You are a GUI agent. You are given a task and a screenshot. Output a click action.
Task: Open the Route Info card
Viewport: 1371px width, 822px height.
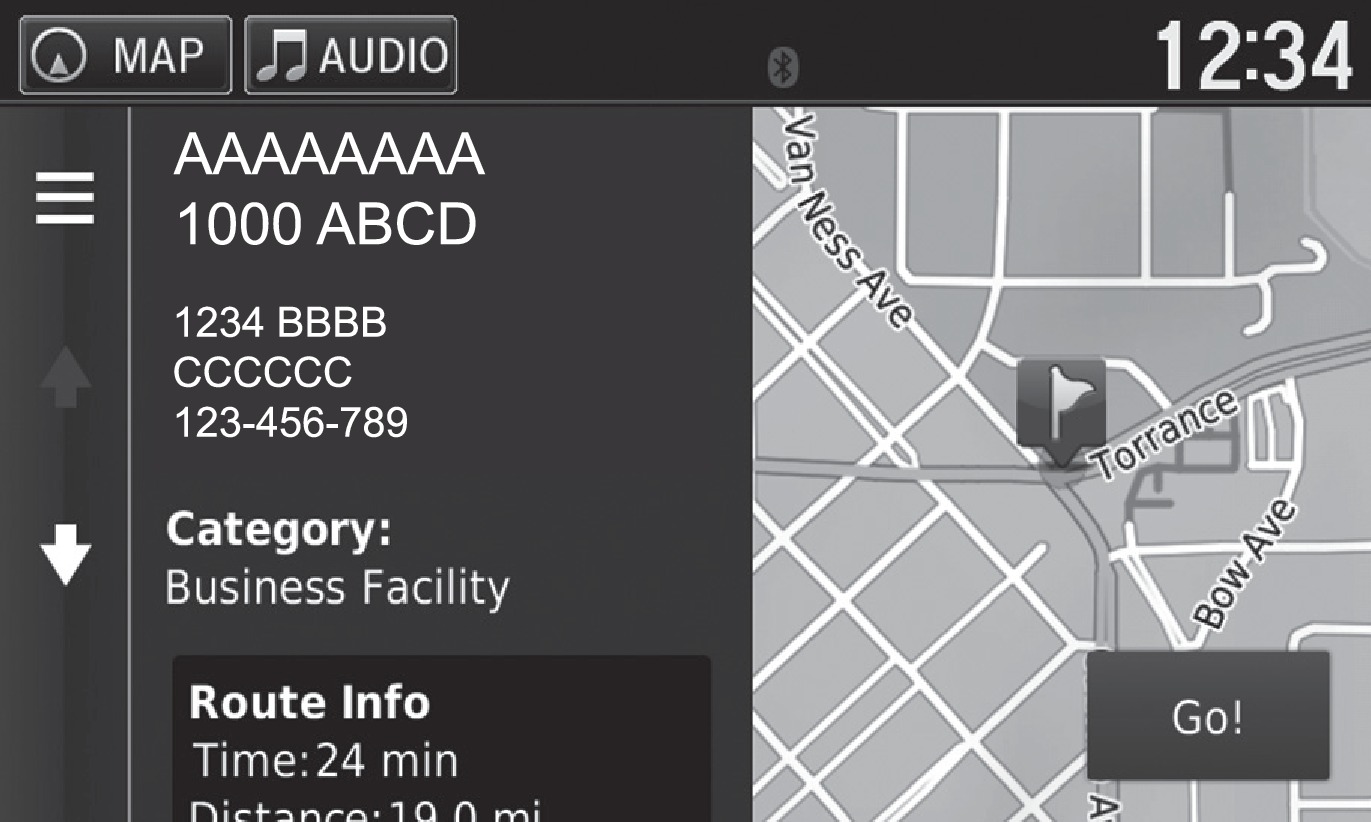pos(441,738)
